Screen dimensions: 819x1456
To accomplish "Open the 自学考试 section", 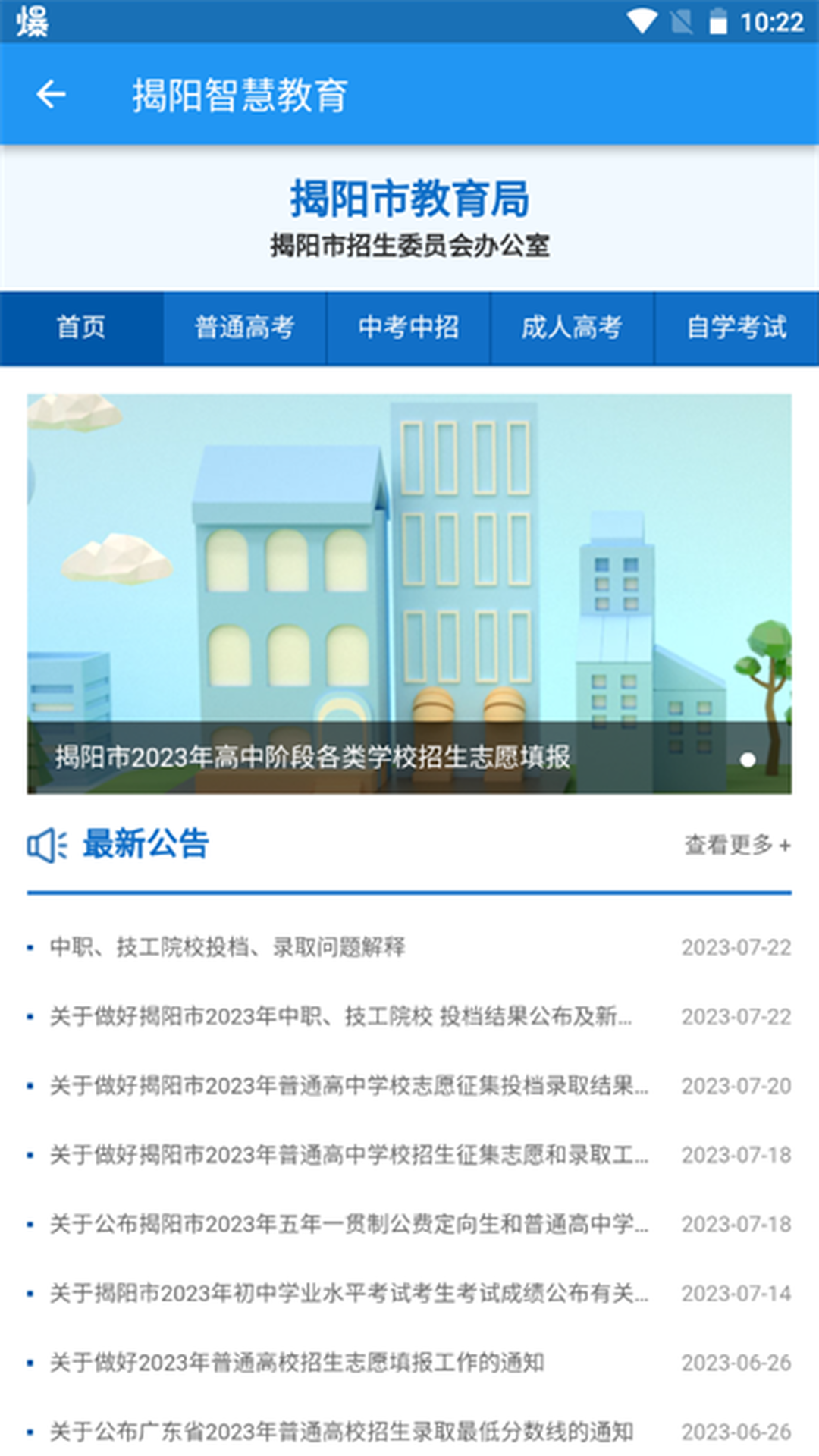I will [735, 328].
